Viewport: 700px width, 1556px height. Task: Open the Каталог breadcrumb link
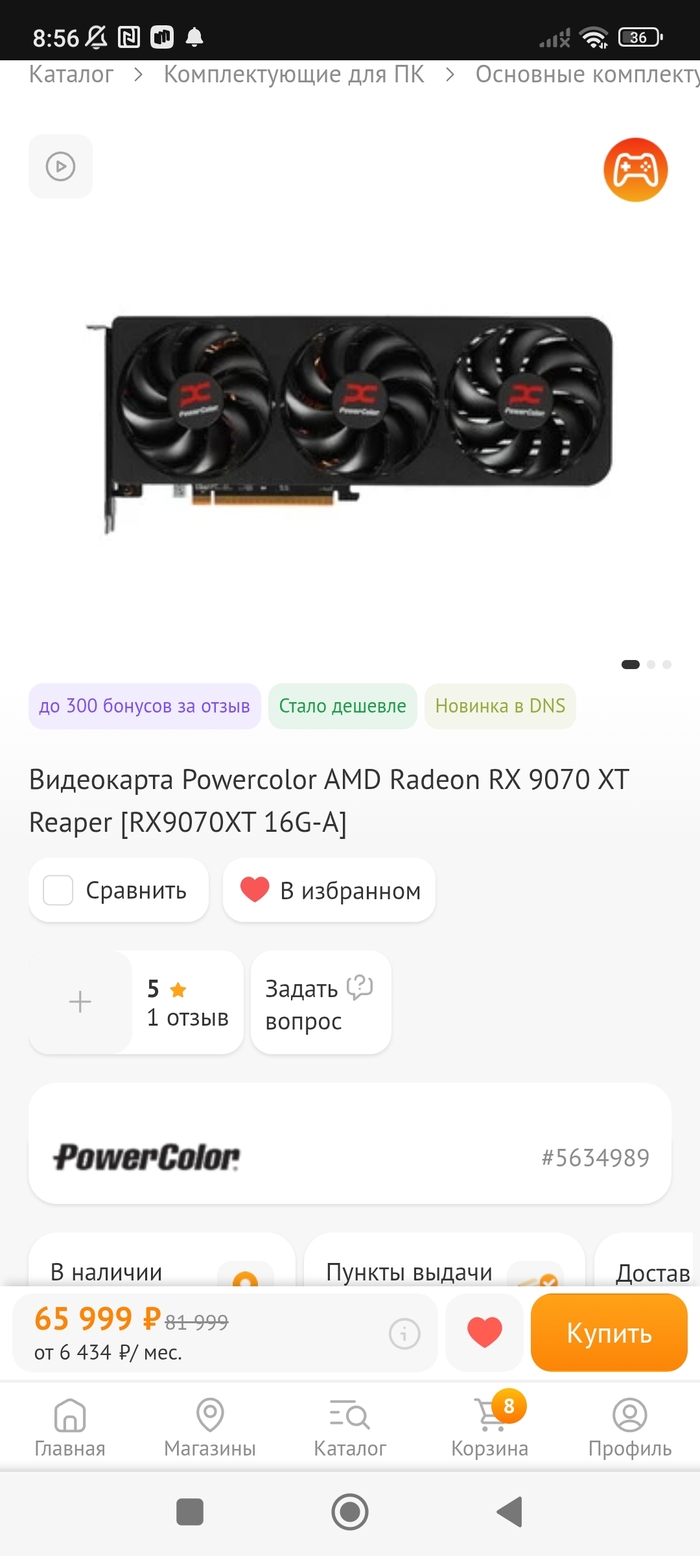coord(71,74)
